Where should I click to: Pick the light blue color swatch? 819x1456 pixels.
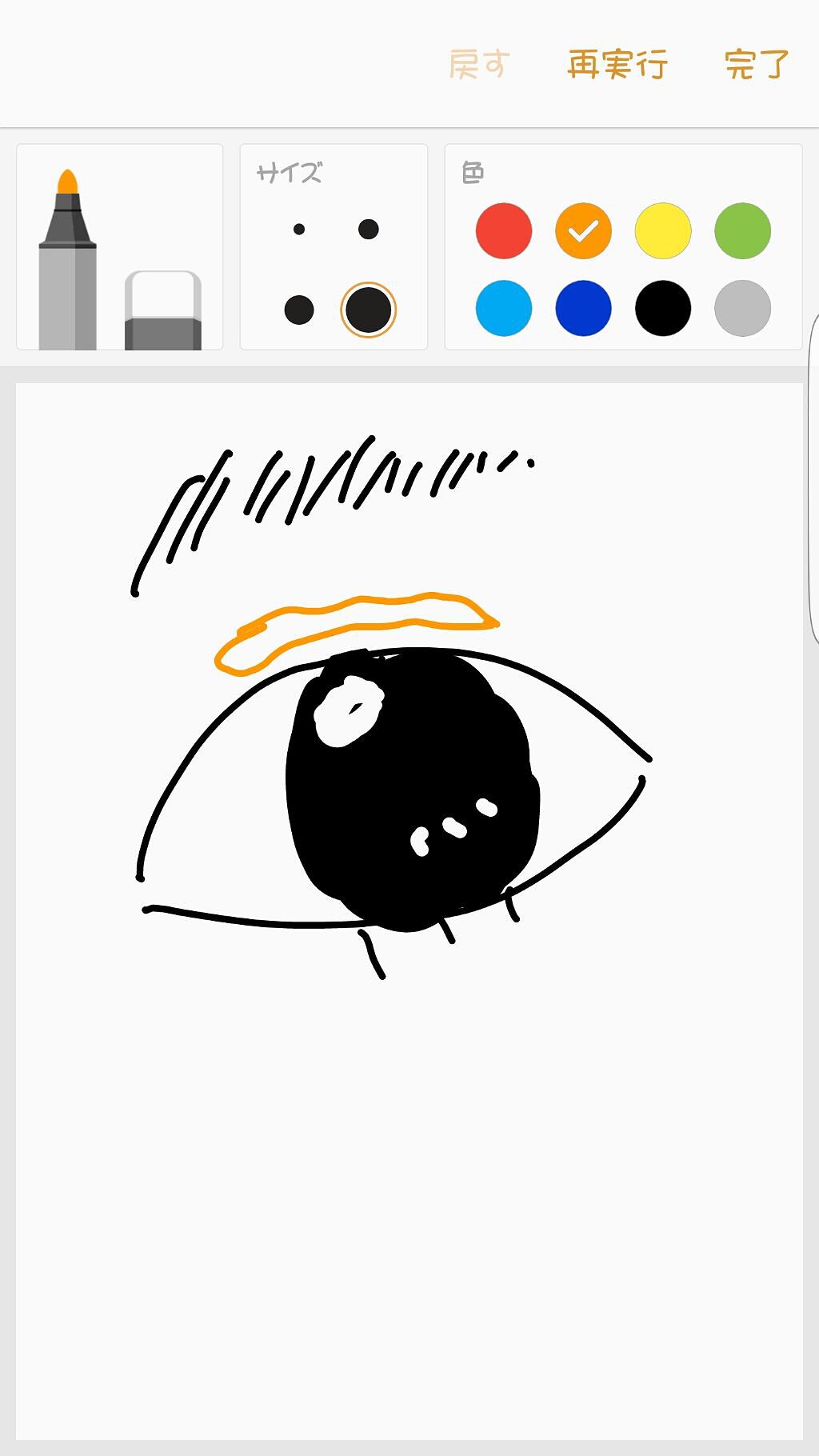coord(504,308)
